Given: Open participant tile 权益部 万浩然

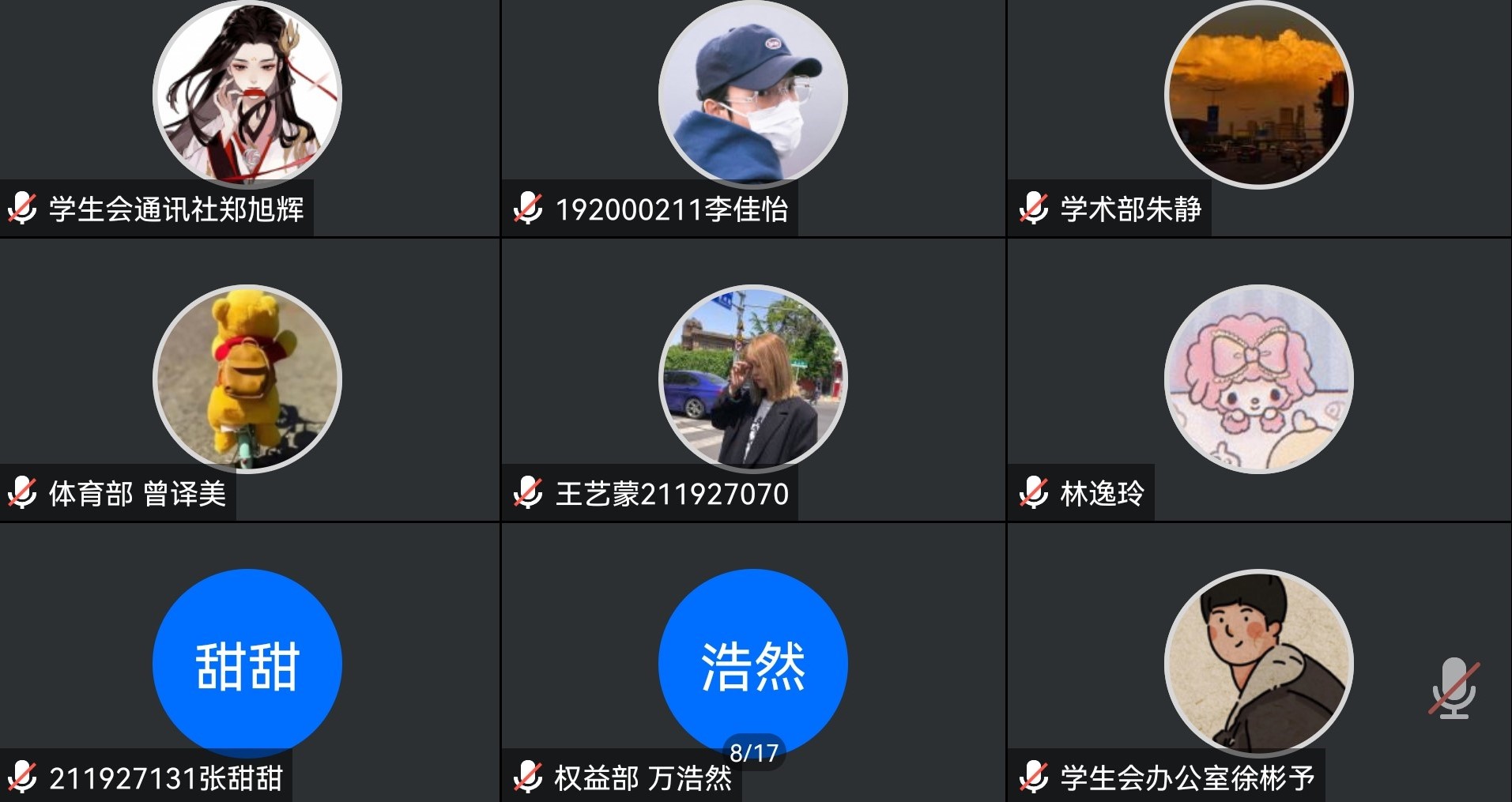Looking at the screenshot, I should (x=752, y=662).
